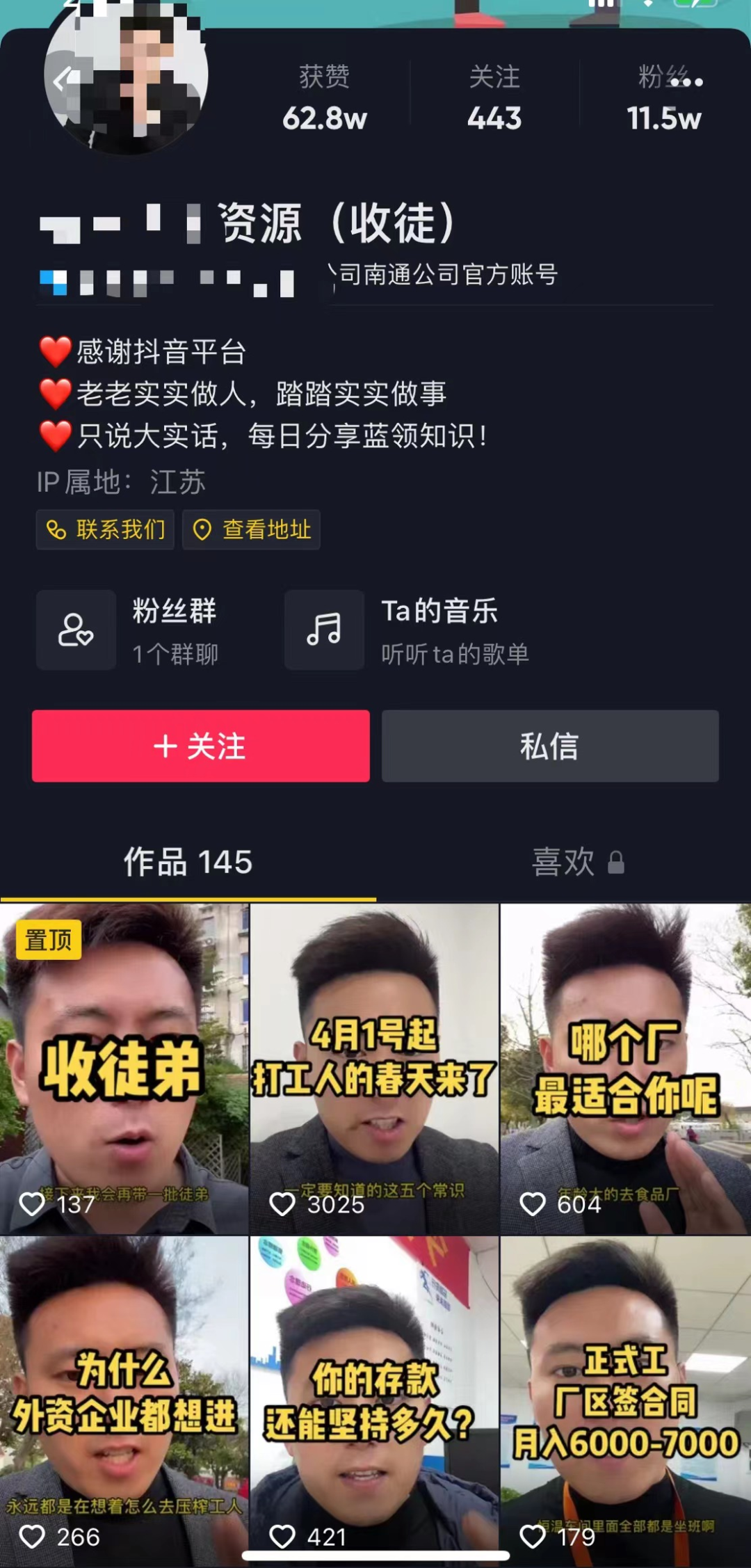Switch to the 作品 145 tab
This screenshot has width=751, height=1568.
(188, 862)
